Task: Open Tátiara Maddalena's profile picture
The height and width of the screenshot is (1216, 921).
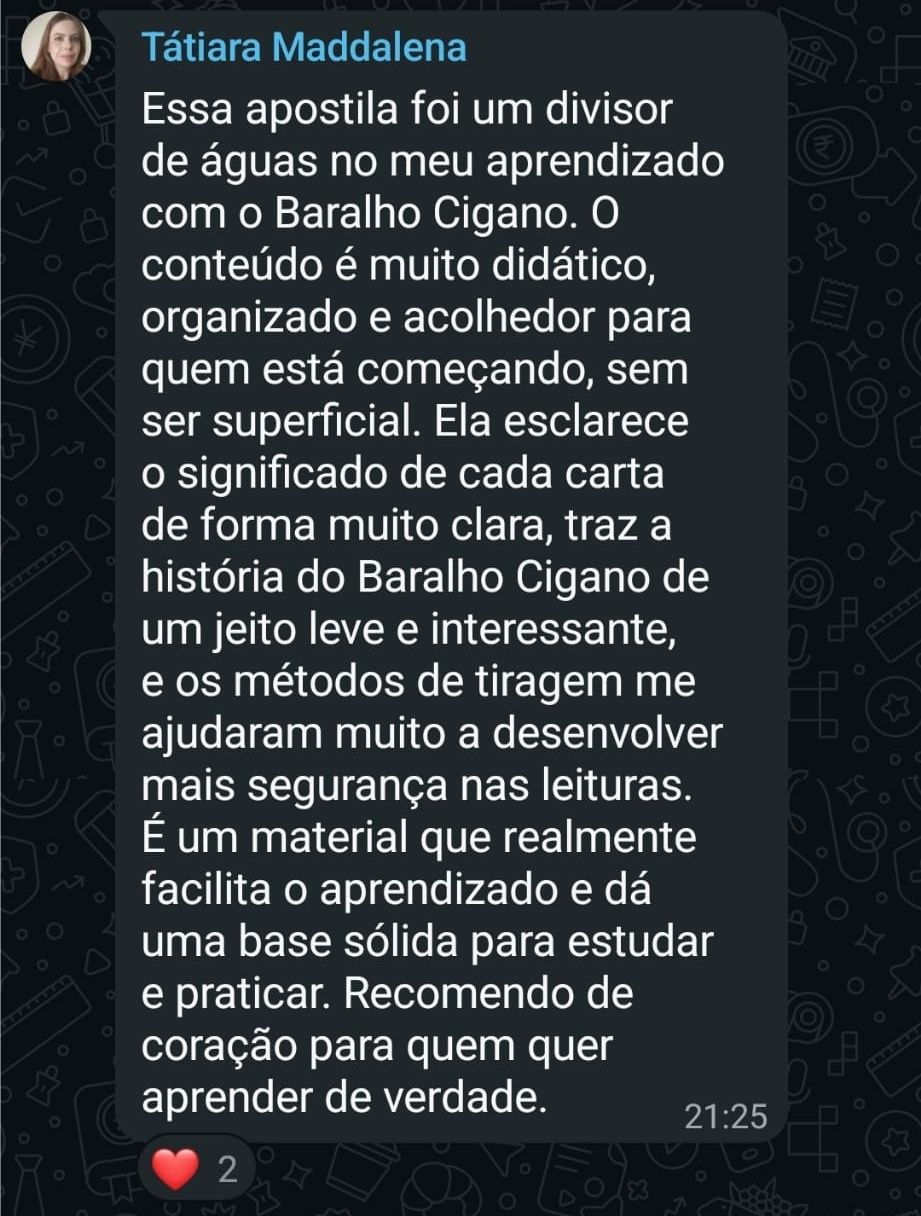Action: pyautogui.click(x=56, y=47)
